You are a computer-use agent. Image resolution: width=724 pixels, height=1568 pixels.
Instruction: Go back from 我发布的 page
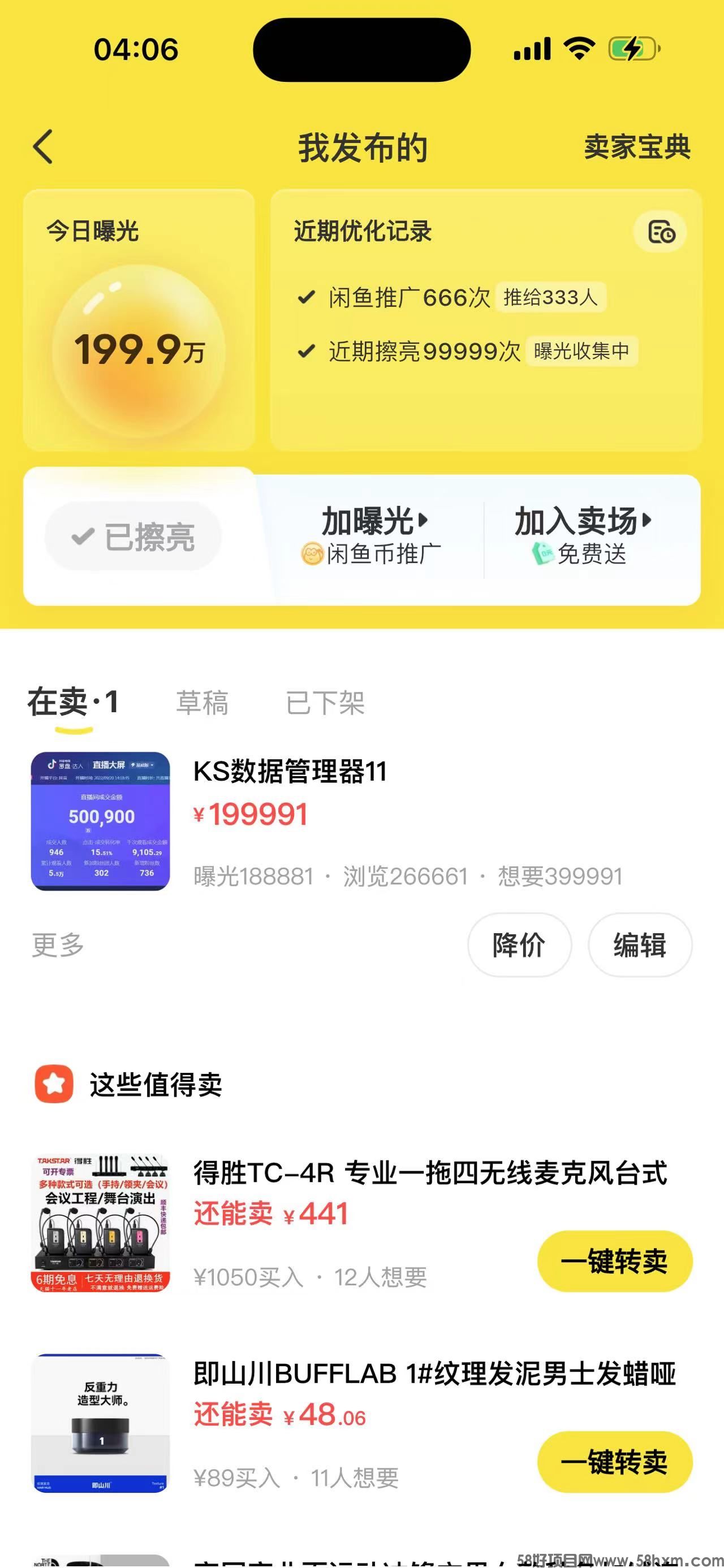click(42, 147)
